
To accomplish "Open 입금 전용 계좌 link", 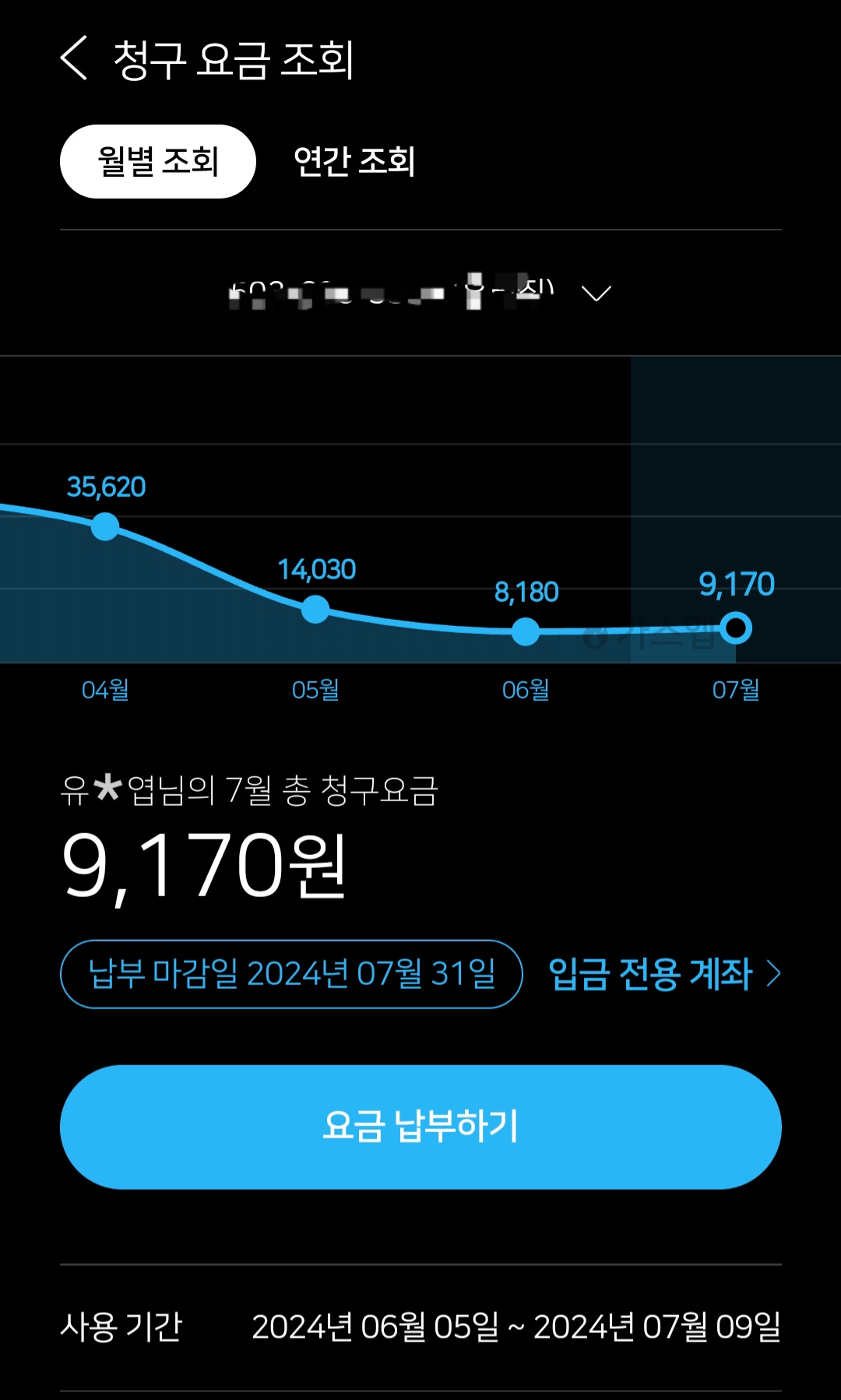I will (x=664, y=974).
